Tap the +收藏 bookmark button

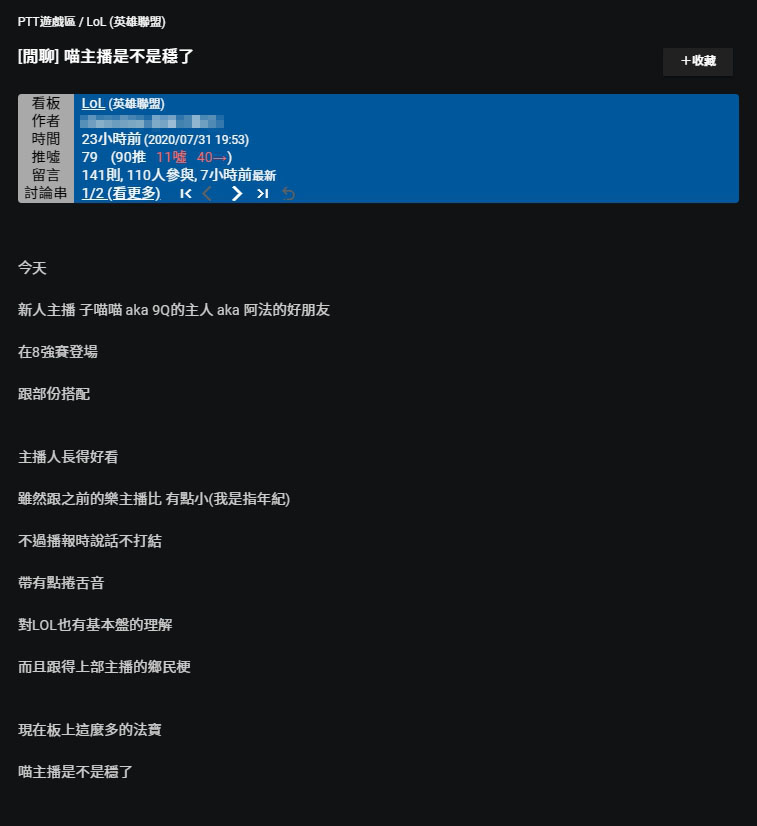(698, 61)
